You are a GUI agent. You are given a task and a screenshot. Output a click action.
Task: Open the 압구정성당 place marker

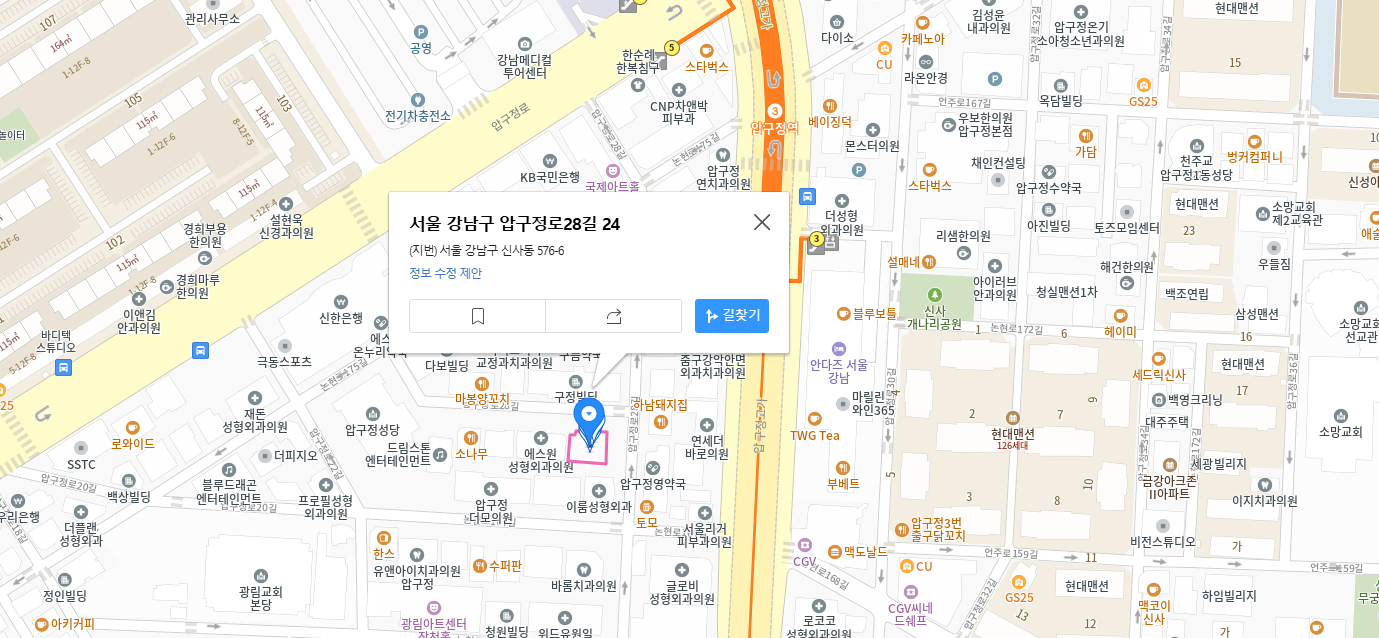(373, 414)
